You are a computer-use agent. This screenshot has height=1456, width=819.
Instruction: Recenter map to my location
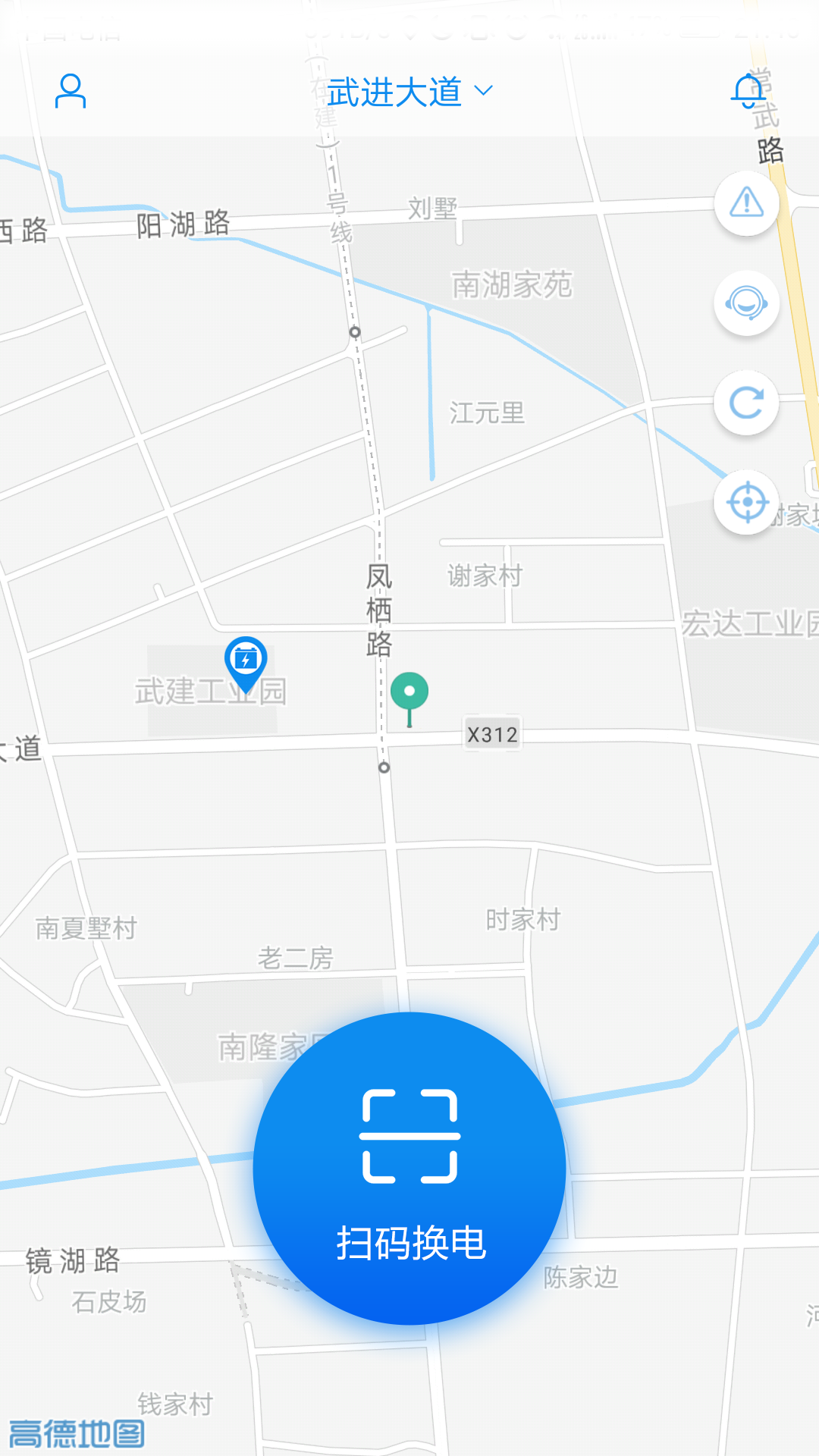(x=747, y=502)
